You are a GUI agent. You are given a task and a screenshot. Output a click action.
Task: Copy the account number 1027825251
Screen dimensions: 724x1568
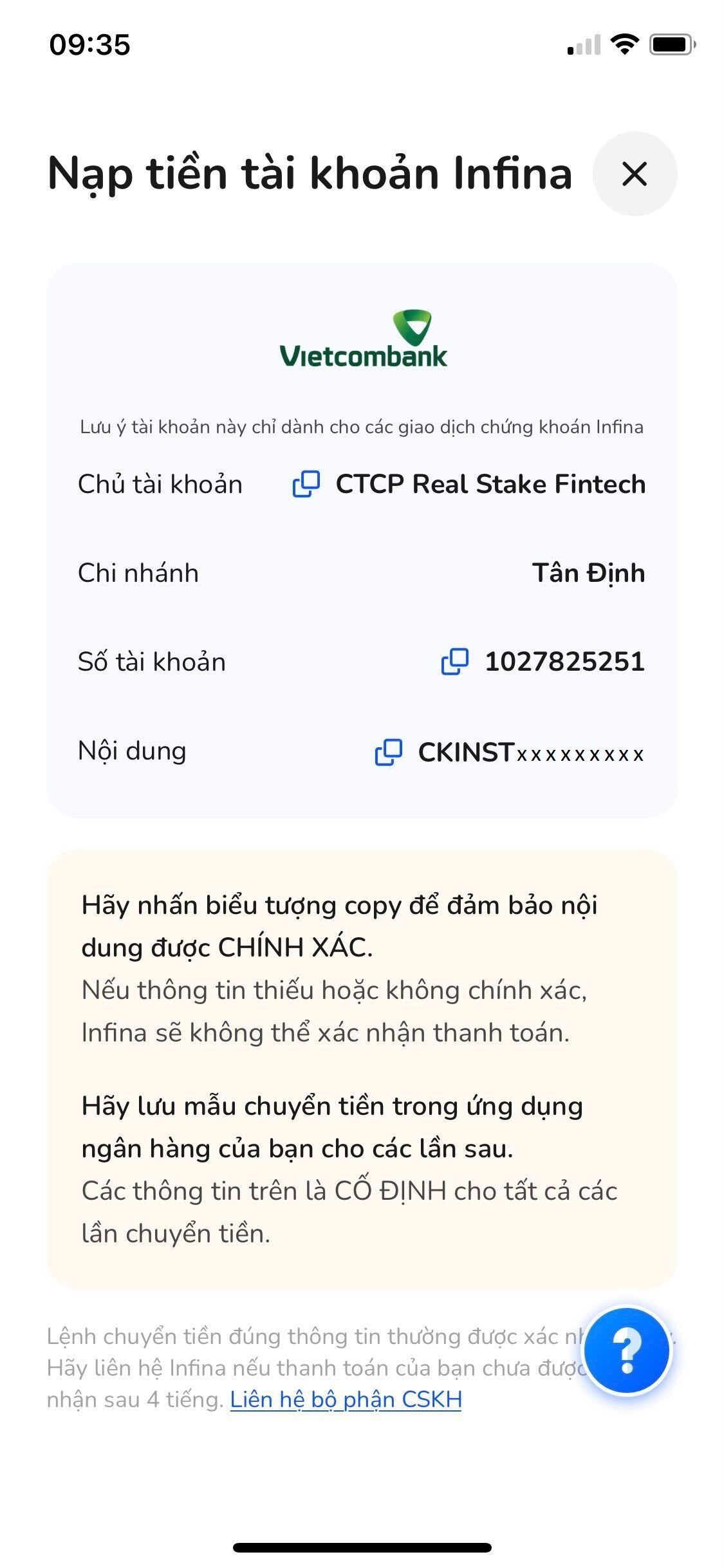454,662
